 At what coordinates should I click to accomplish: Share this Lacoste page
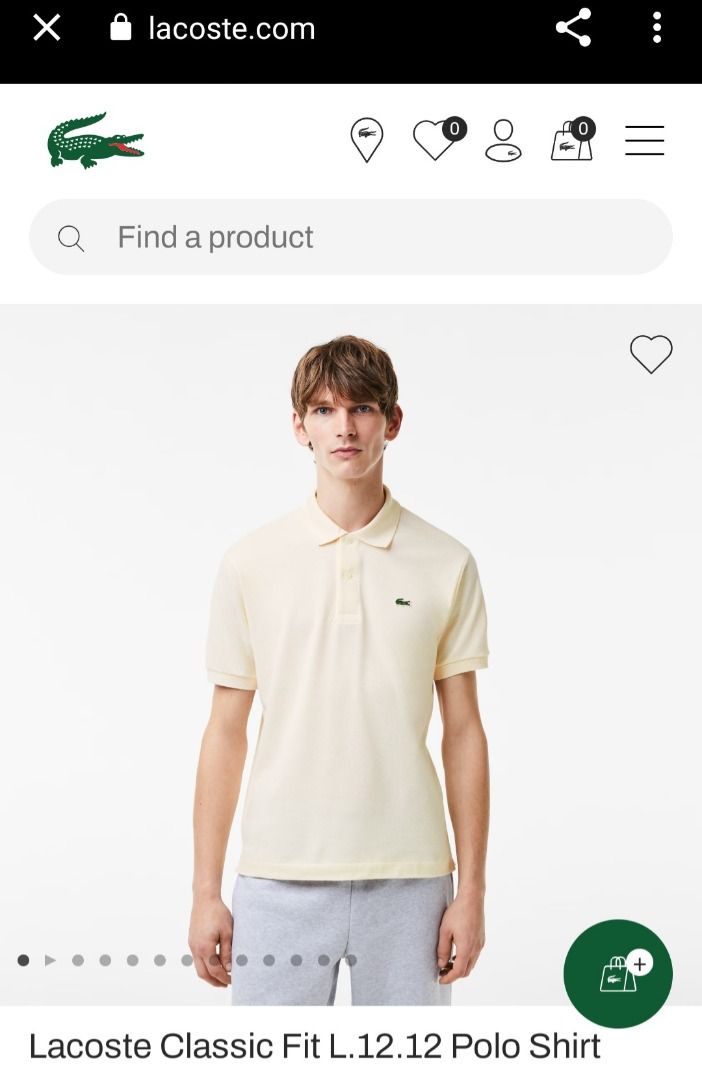click(573, 28)
